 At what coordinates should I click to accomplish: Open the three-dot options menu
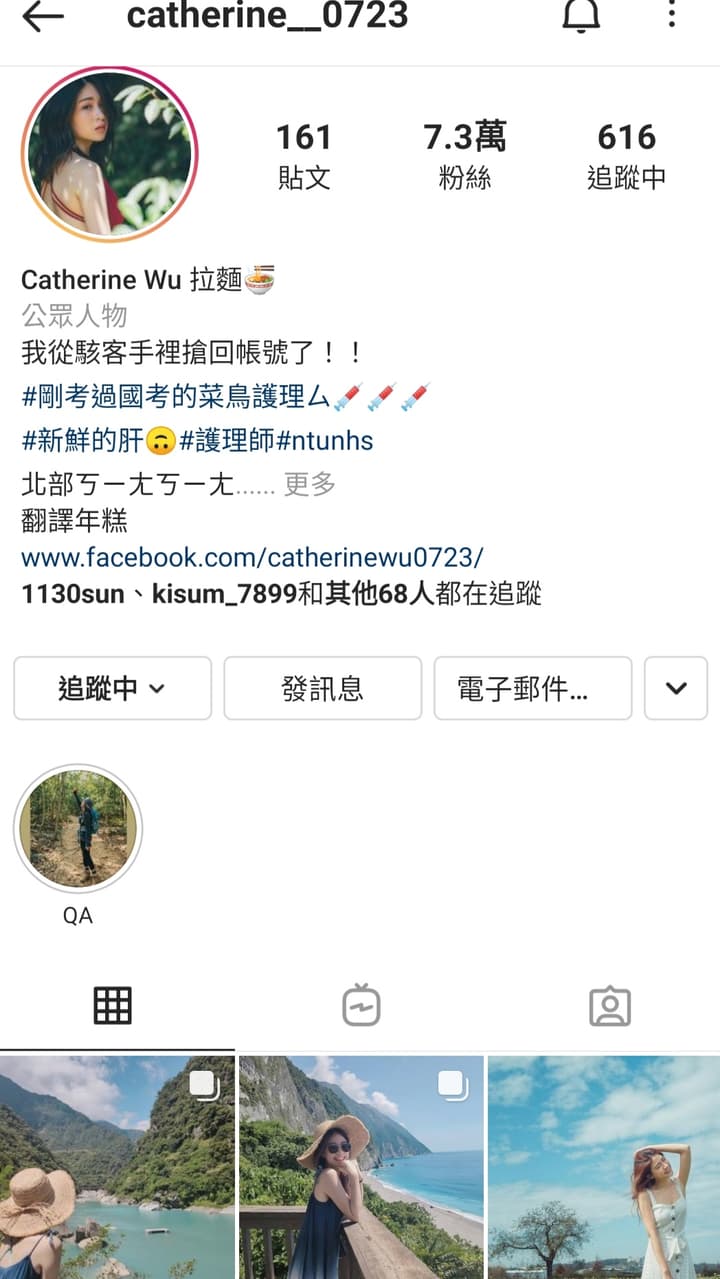[672, 16]
